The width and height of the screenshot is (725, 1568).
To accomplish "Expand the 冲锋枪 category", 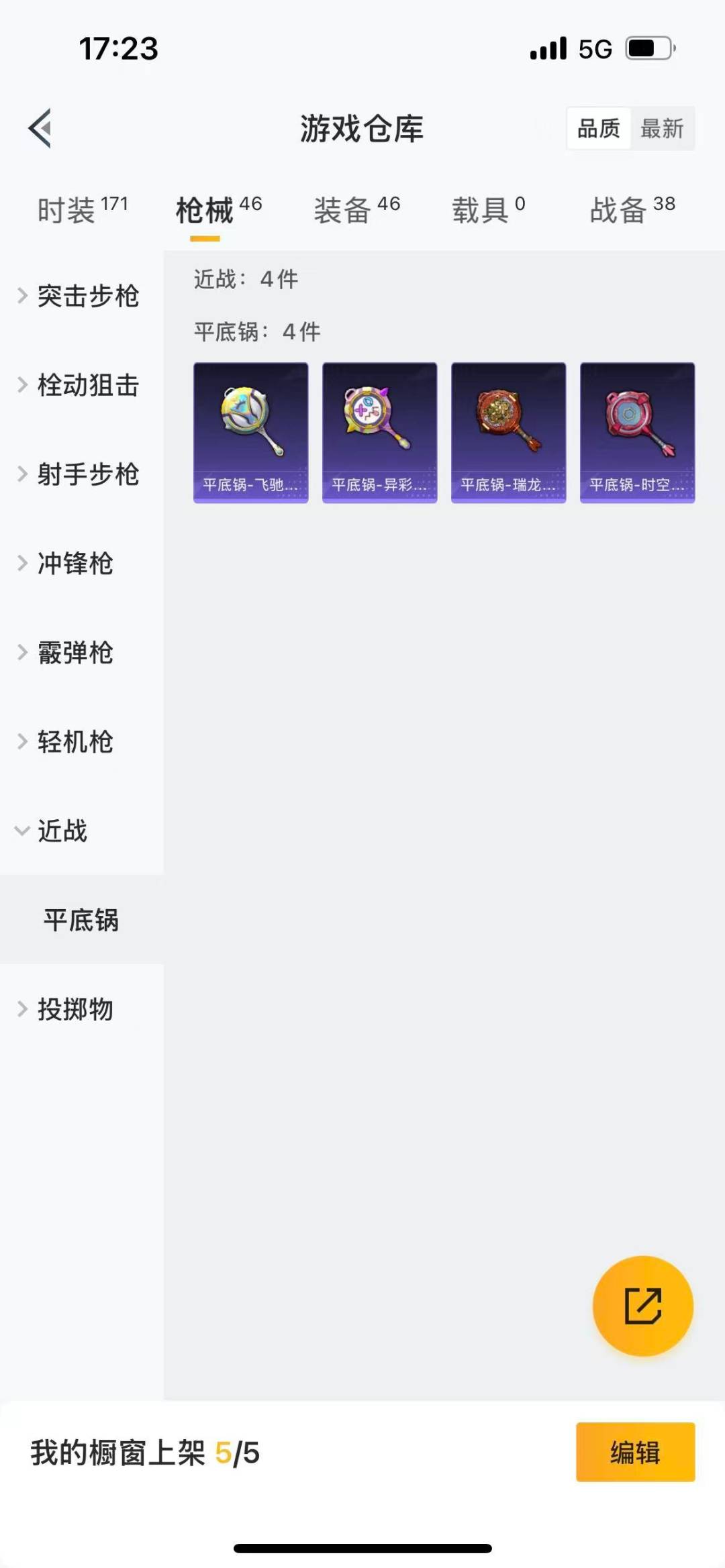I will click(x=67, y=564).
